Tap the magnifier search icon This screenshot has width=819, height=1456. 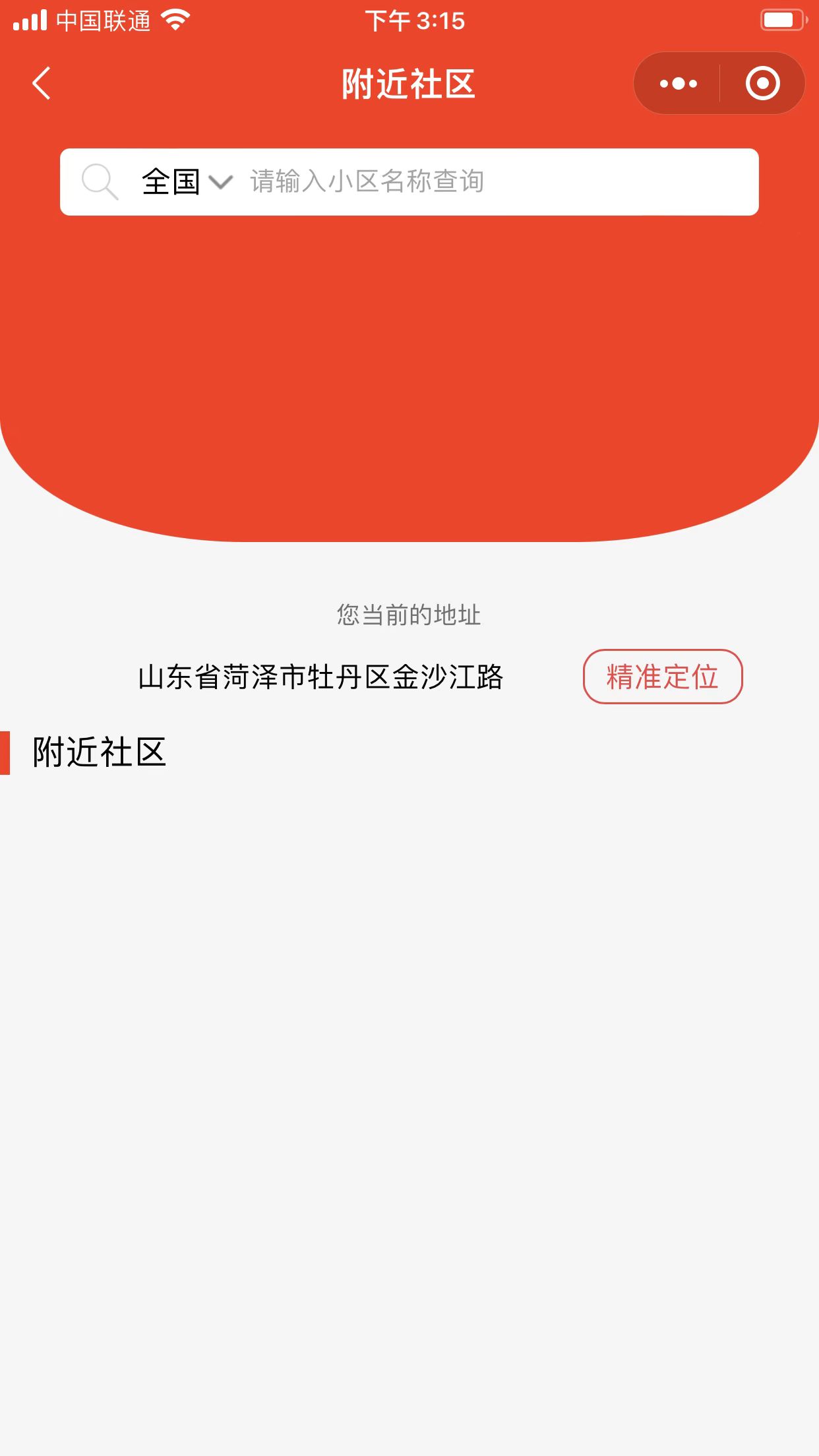point(100,181)
